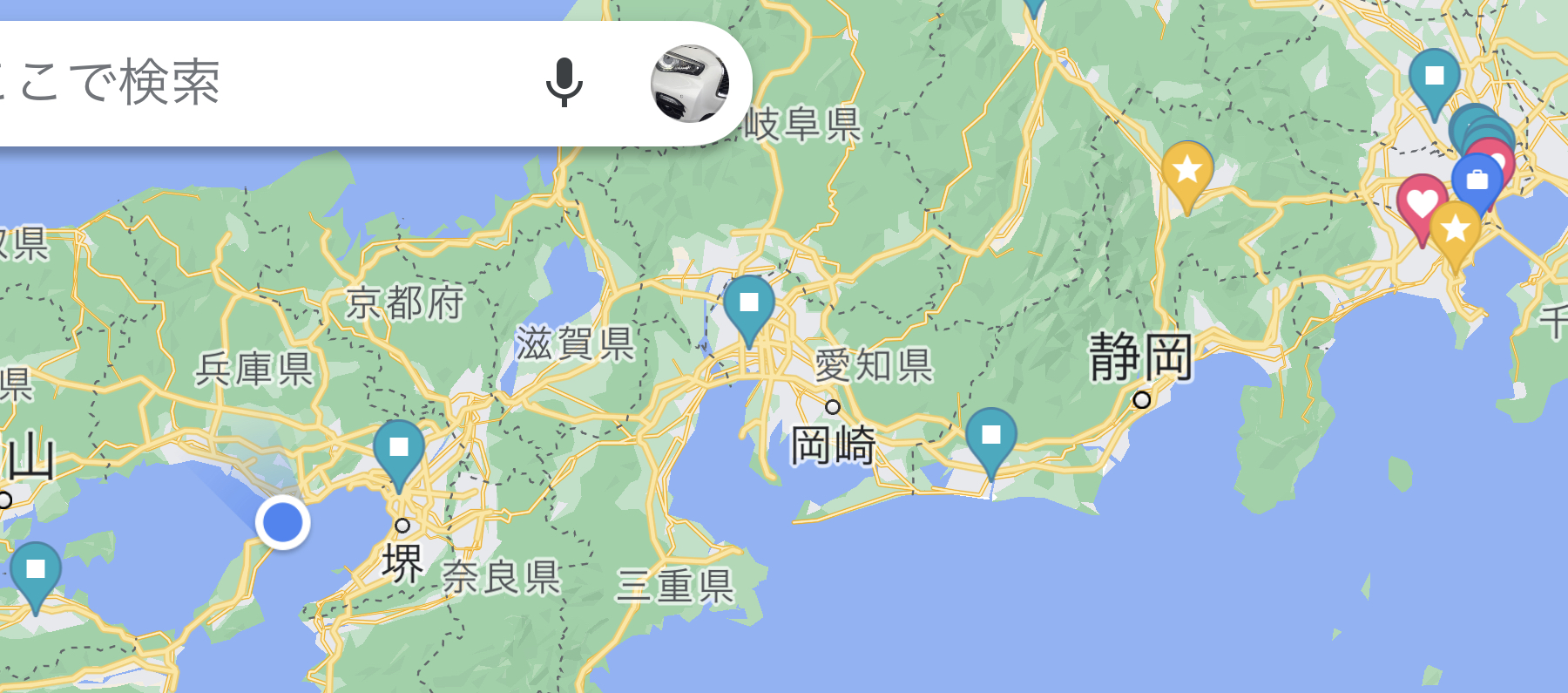Start voice search with the microphone
This screenshot has width=1568, height=693.
point(564,83)
